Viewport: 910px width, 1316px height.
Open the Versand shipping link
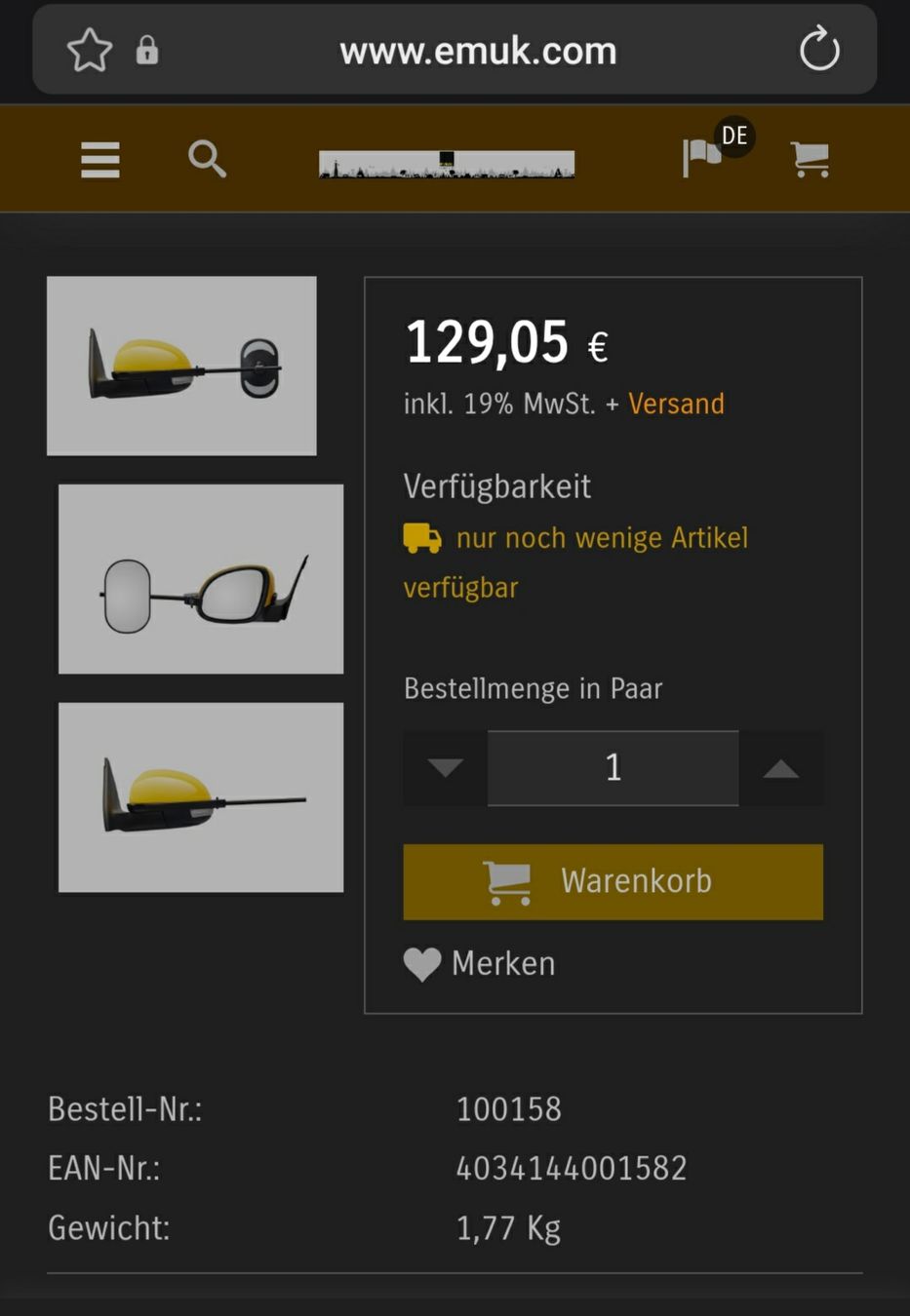coord(676,404)
